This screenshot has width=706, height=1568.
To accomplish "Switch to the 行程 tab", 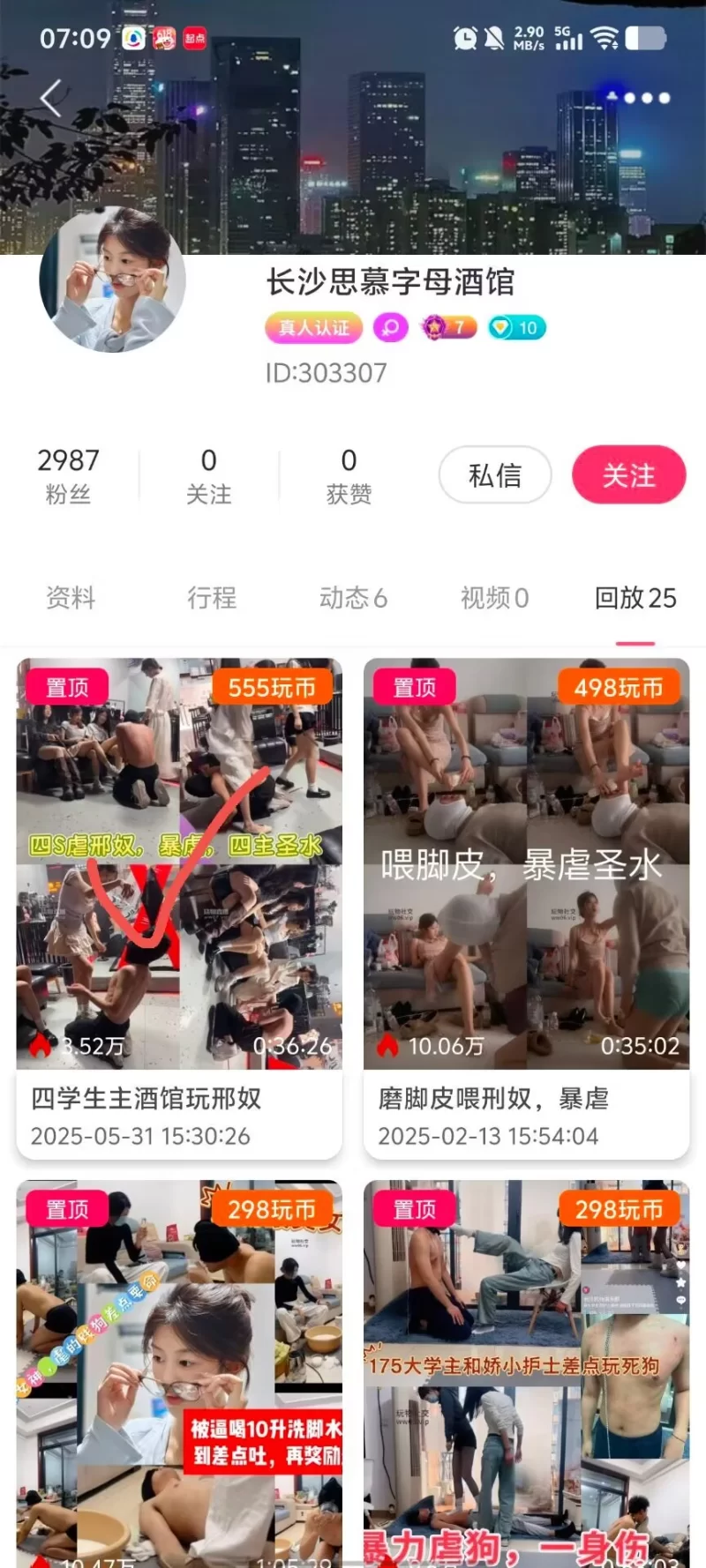I will (212, 598).
